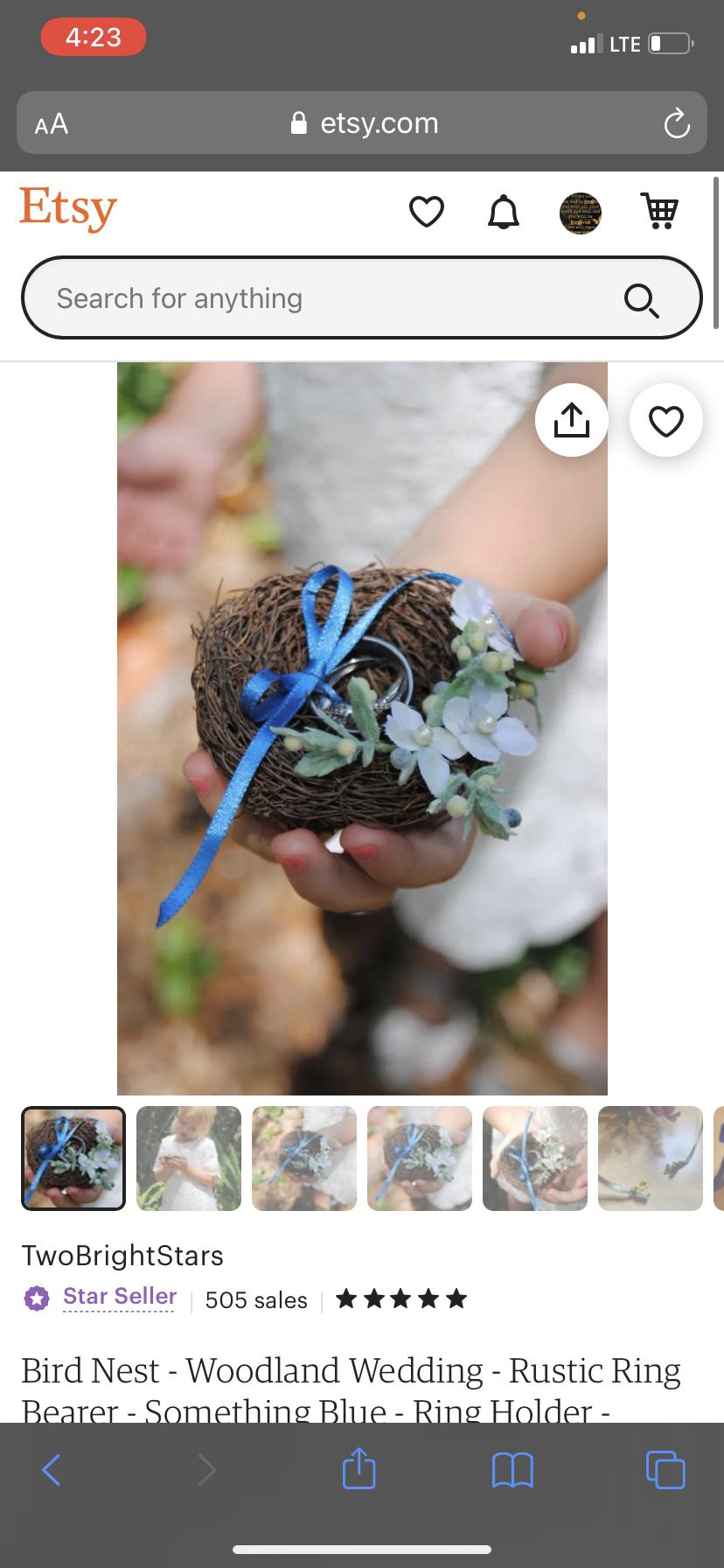
Task: Select the fourth photo thumbnail
Action: pyautogui.click(x=420, y=1158)
